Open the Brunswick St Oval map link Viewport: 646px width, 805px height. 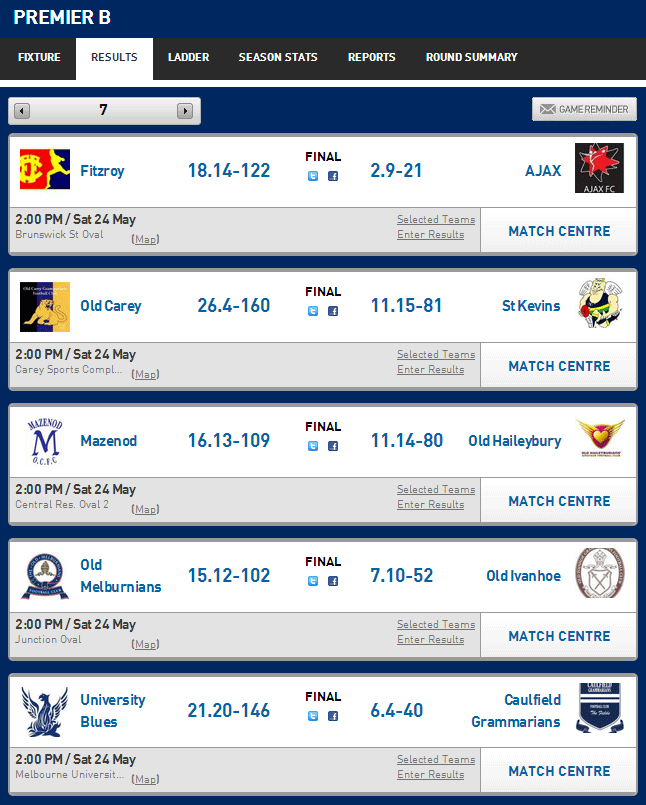tap(146, 239)
